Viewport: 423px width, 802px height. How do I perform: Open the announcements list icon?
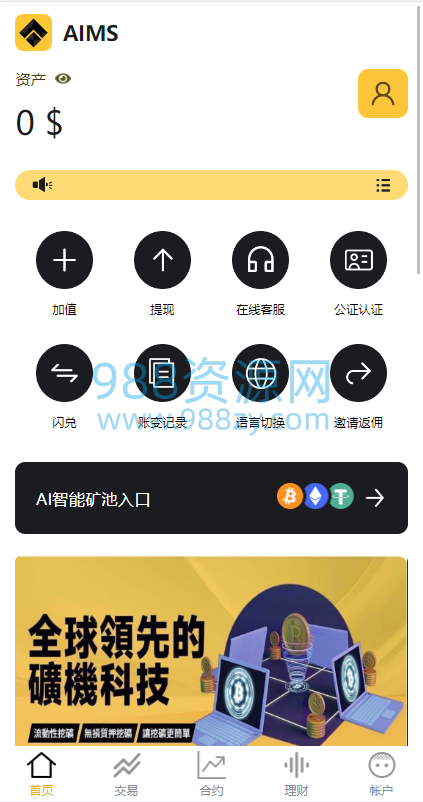click(x=383, y=185)
